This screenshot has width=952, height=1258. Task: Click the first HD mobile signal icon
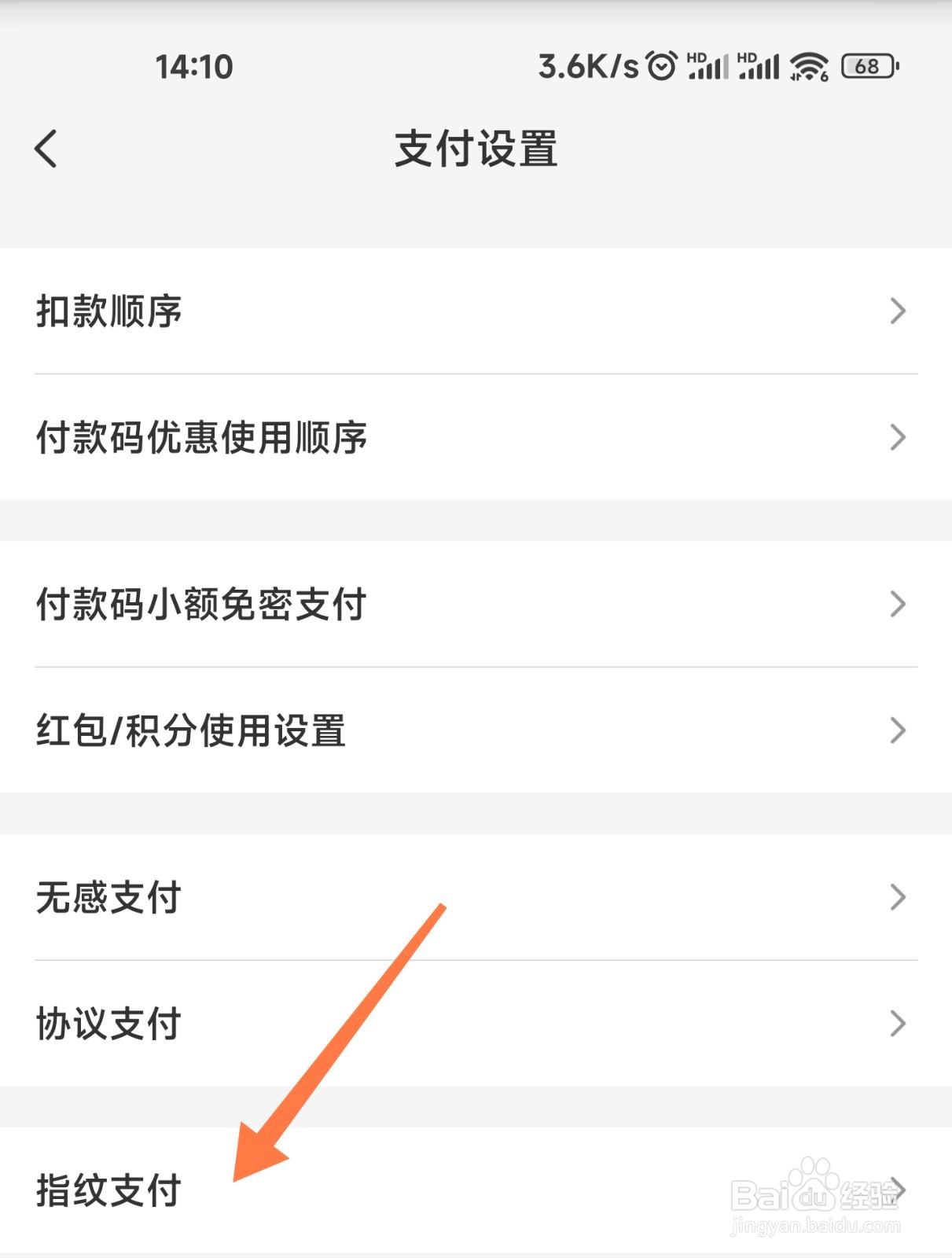pyautogui.click(x=706, y=66)
